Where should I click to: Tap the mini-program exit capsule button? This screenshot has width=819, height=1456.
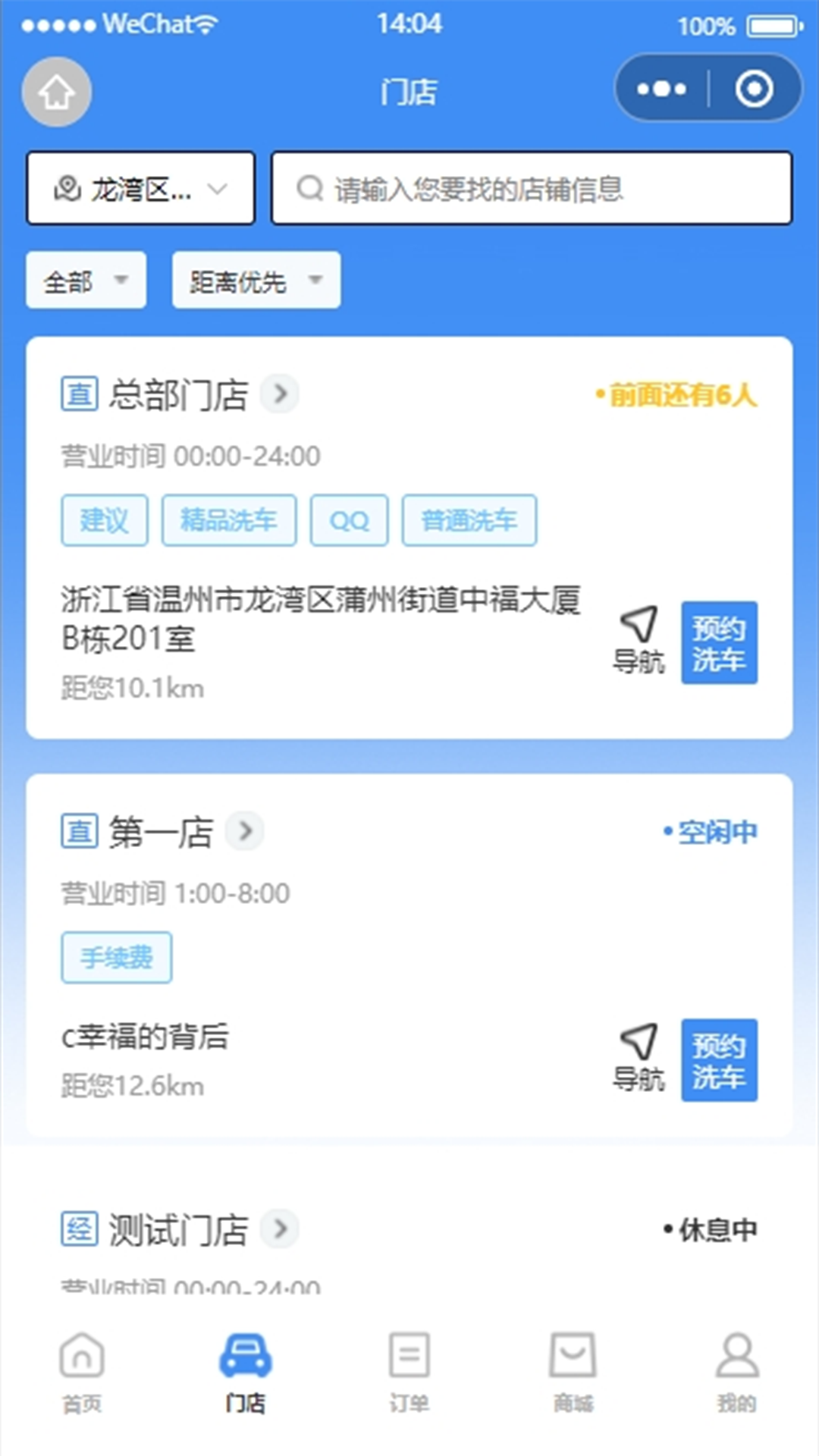point(755,88)
